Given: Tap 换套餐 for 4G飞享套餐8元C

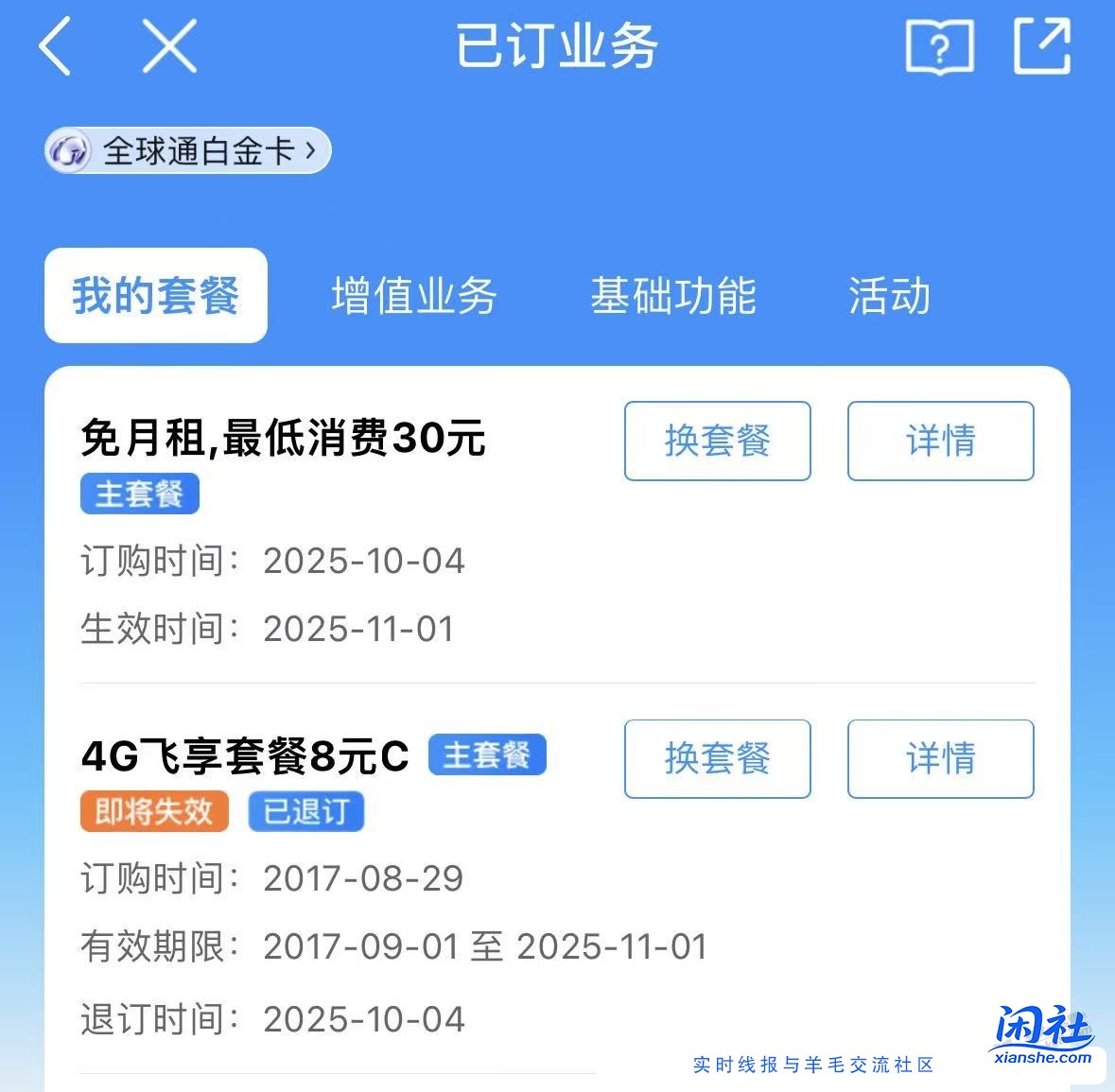Looking at the screenshot, I should pos(718,758).
